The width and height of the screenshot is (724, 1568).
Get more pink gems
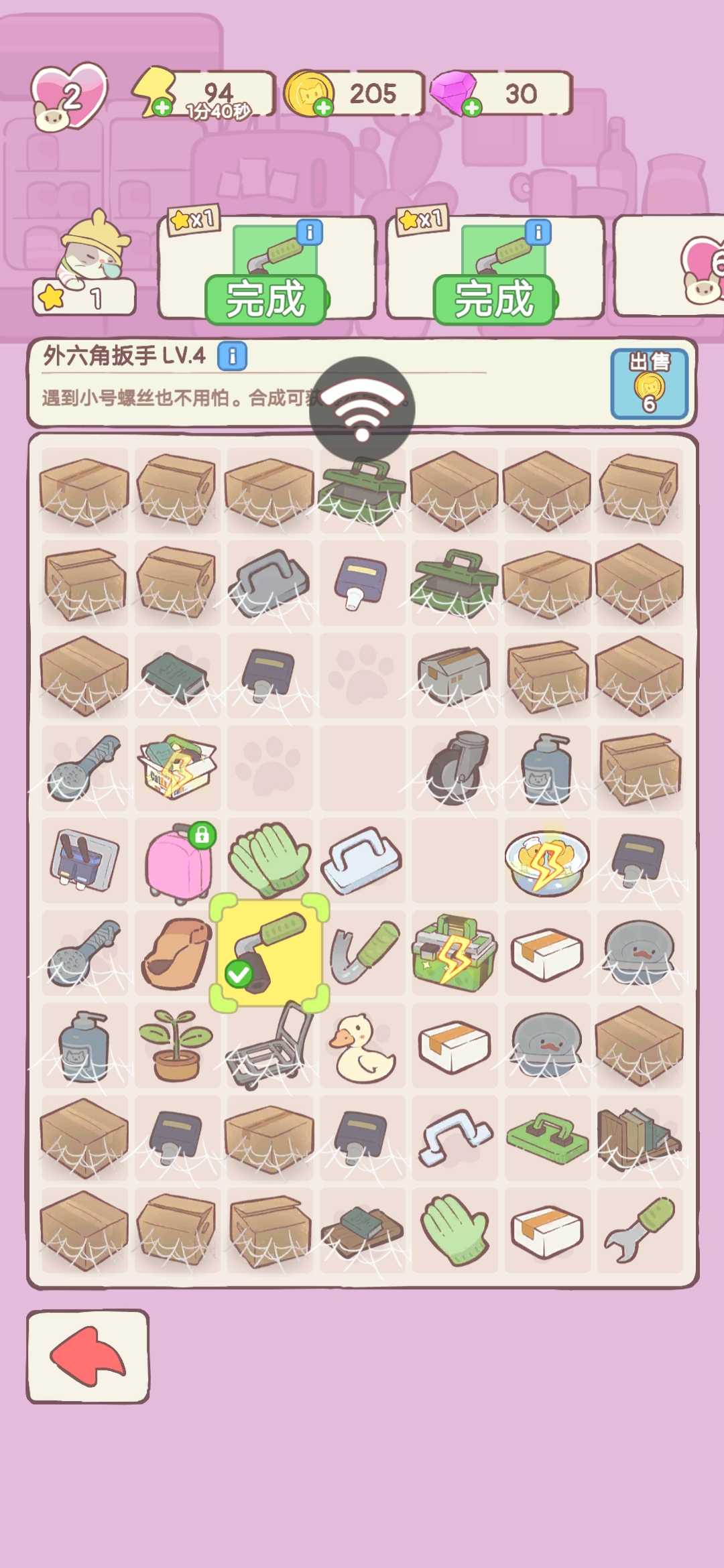[472, 107]
